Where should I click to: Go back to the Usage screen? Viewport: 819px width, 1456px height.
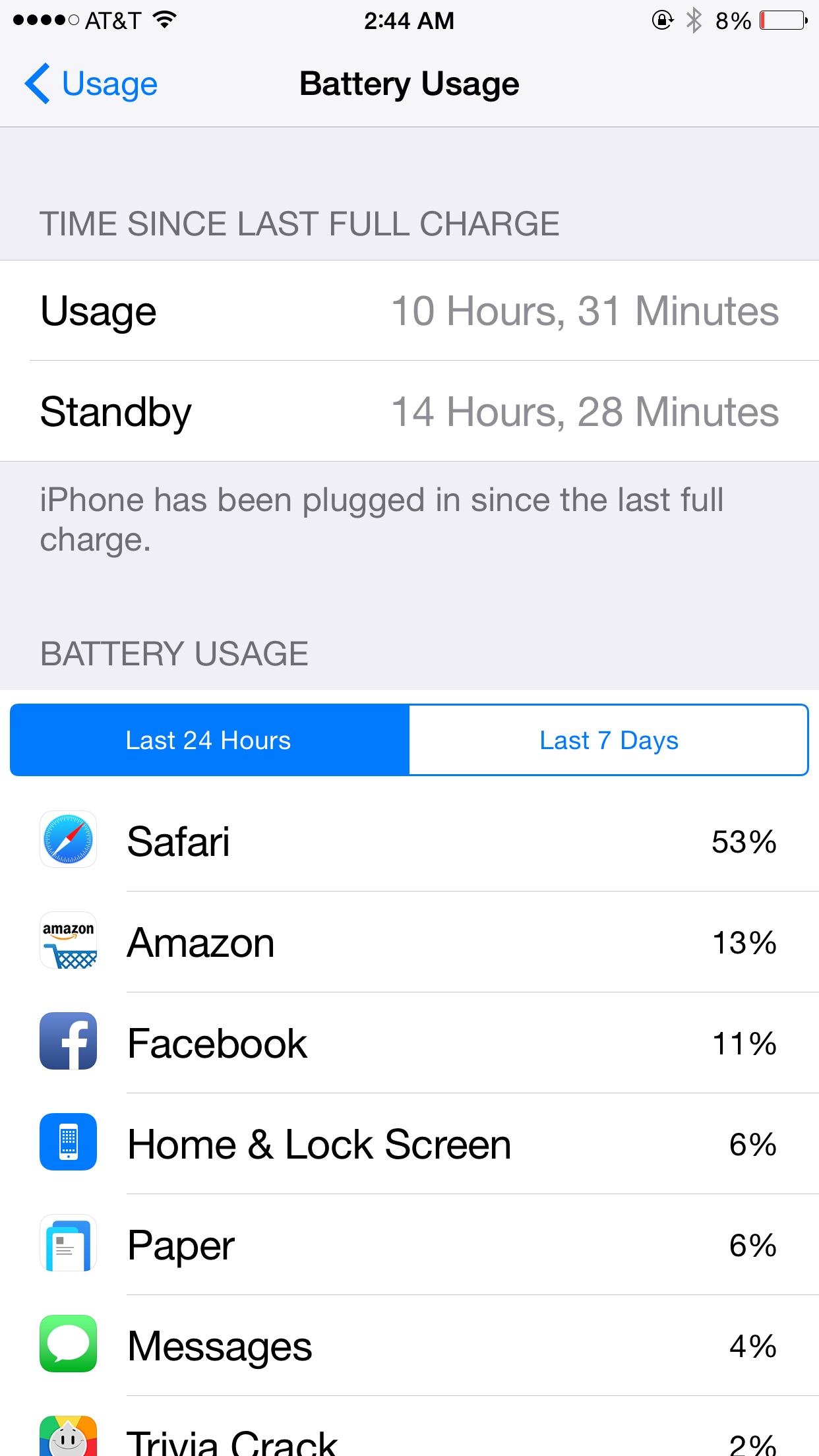point(91,84)
